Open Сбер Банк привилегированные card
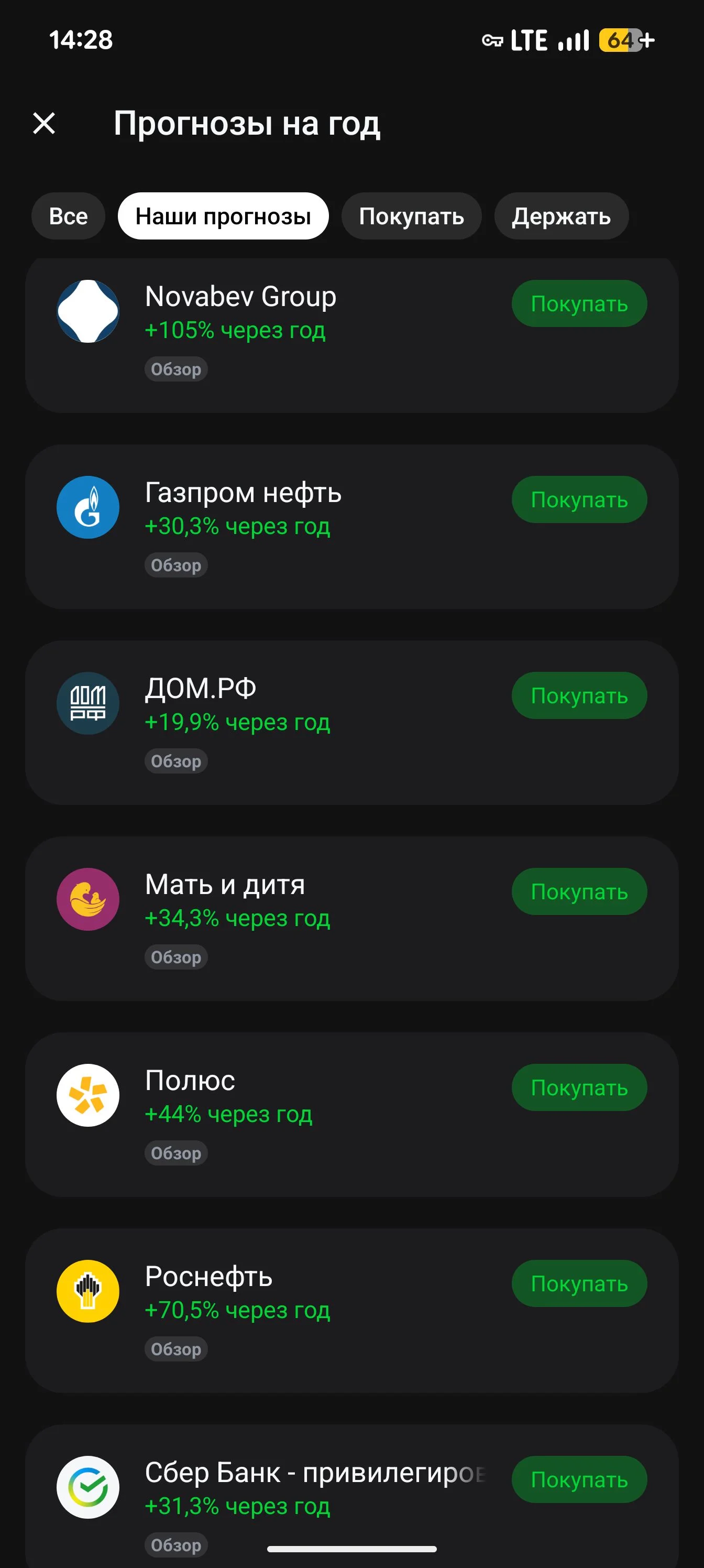Viewport: 704px width, 1568px height. pyautogui.click(x=351, y=1496)
